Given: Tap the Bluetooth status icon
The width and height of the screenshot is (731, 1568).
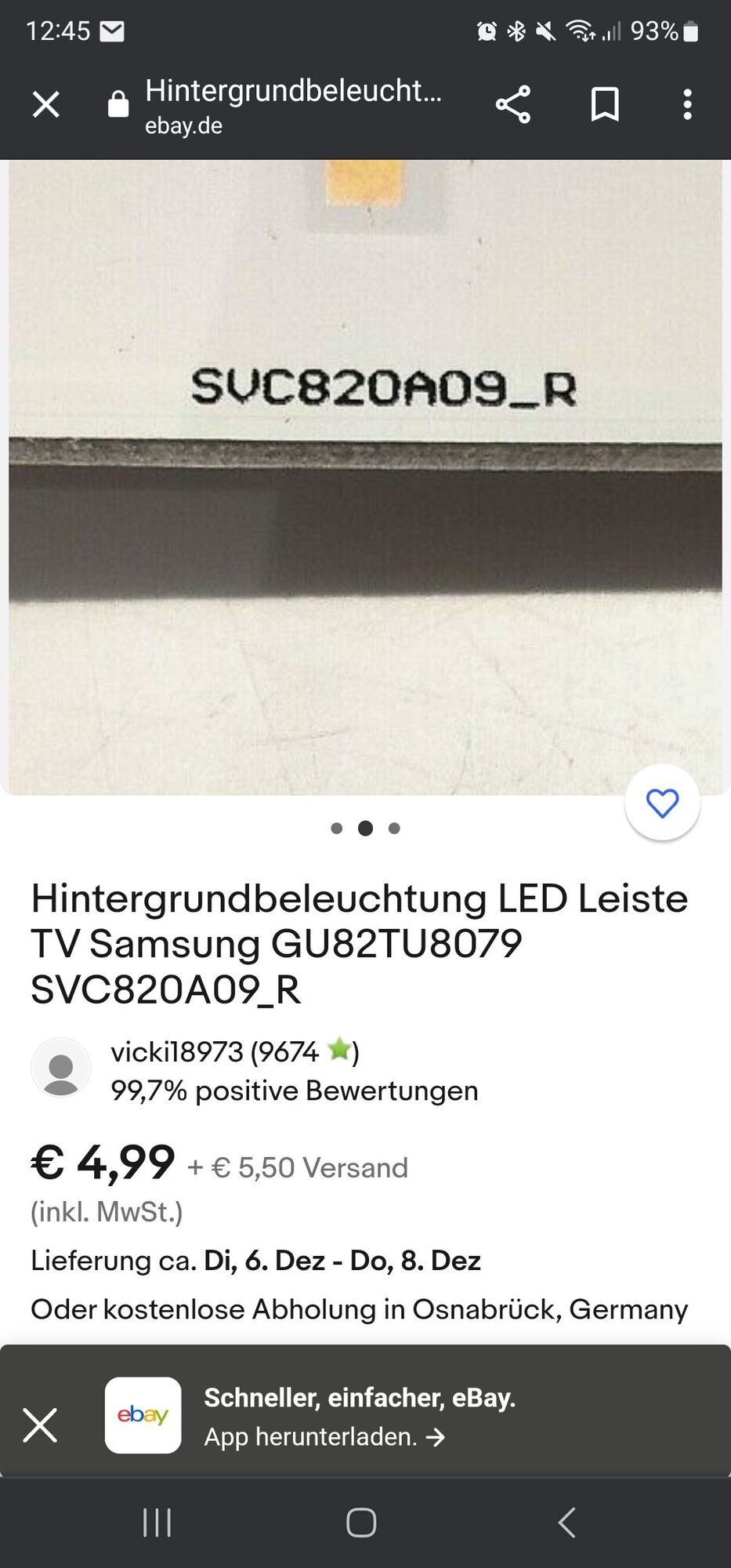Looking at the screenshot, I should [x=515, y=31].
